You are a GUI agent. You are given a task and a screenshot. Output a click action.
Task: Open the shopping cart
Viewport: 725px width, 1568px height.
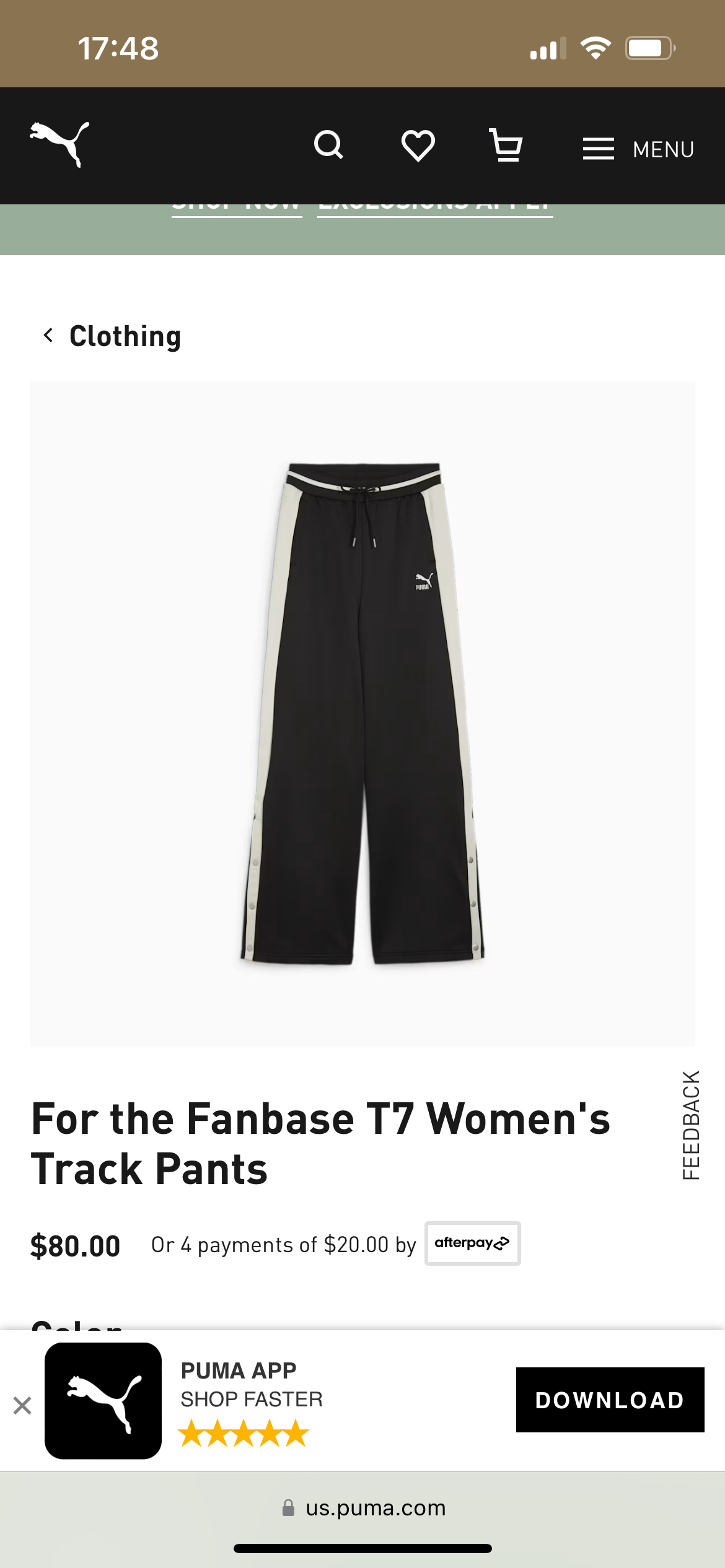coord(506,146)
